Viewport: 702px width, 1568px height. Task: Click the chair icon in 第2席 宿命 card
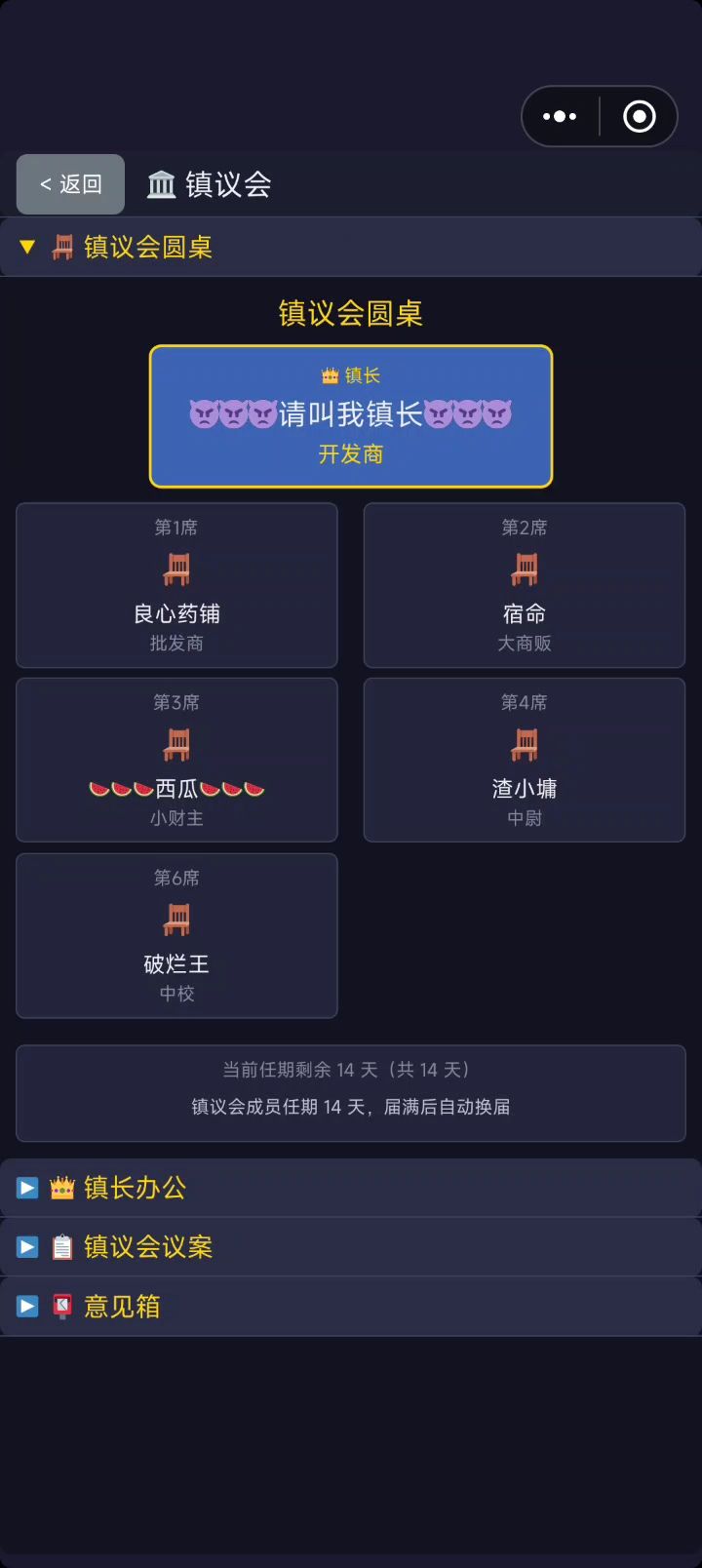[x=524, y=568]
